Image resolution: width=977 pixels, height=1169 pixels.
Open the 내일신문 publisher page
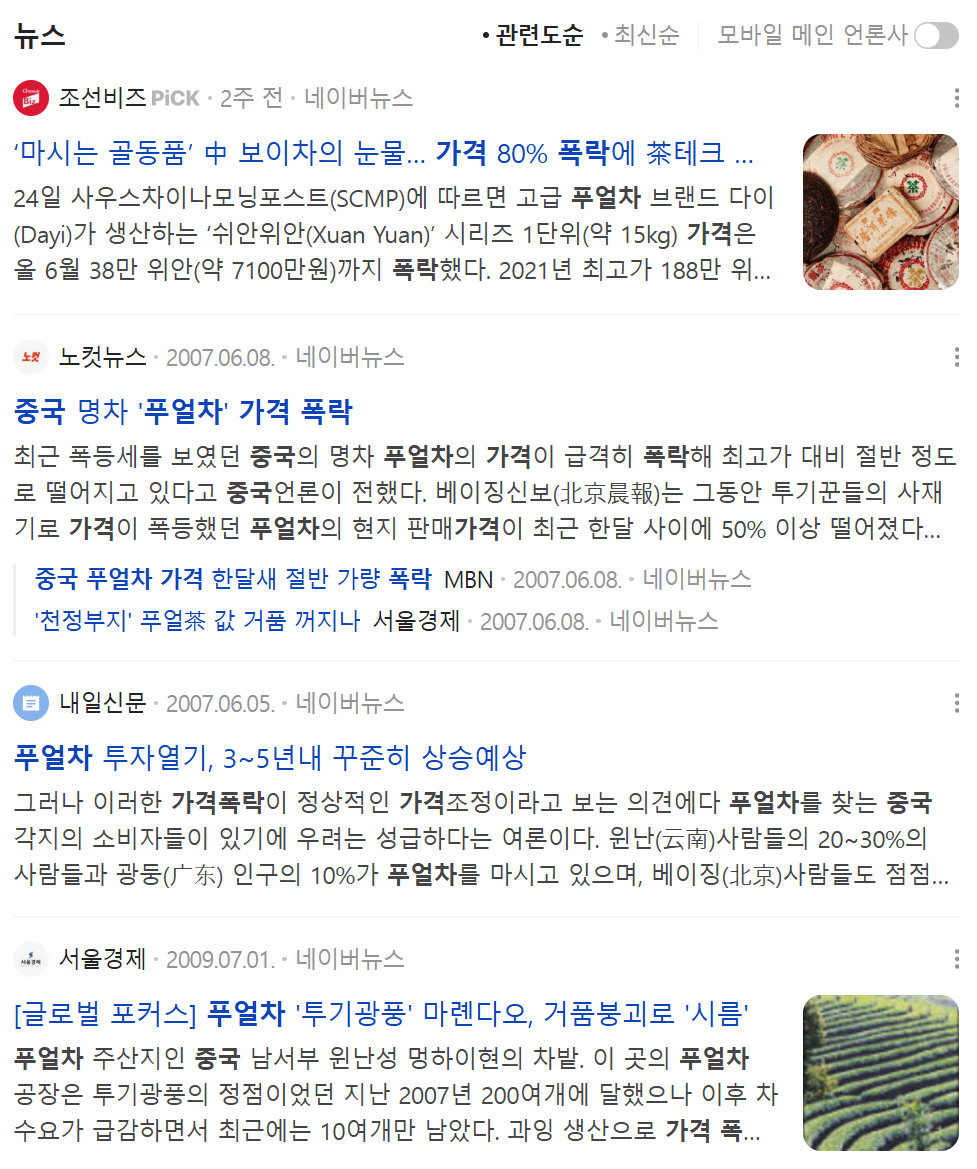(x=102, y=703)
